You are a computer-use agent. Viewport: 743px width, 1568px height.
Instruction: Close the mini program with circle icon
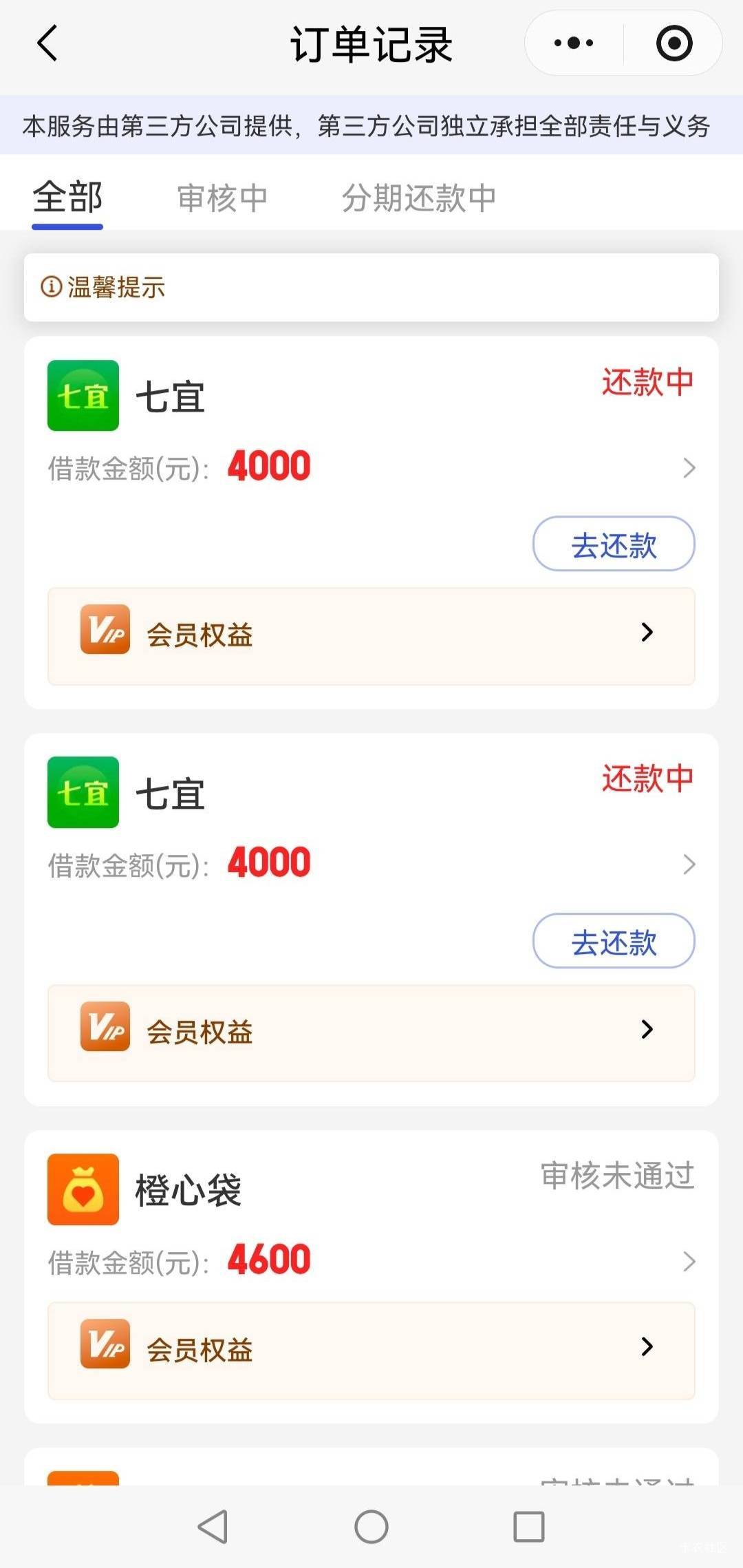[x=674, y=43]
